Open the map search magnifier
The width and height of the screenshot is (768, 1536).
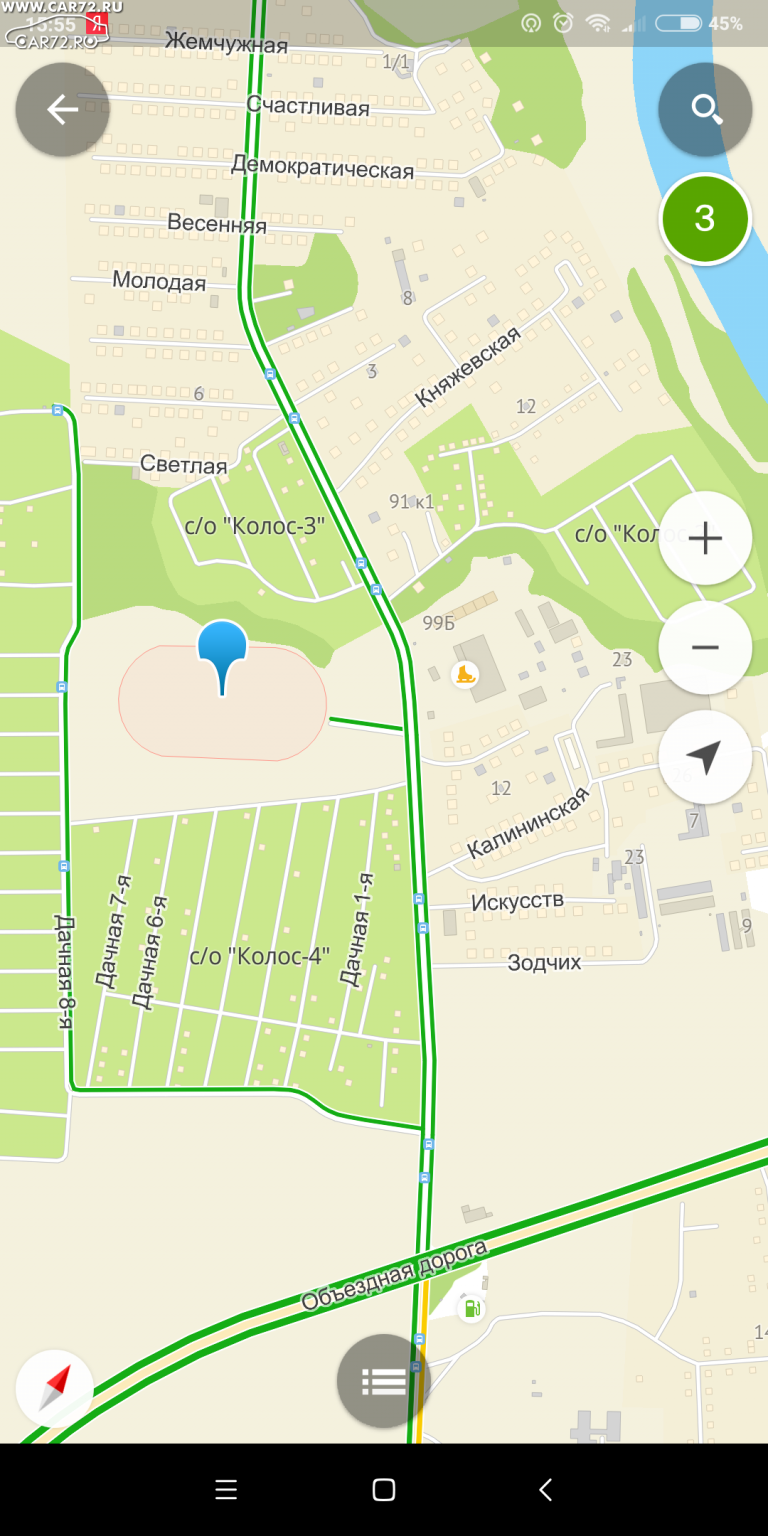click(x=705, y=109)
